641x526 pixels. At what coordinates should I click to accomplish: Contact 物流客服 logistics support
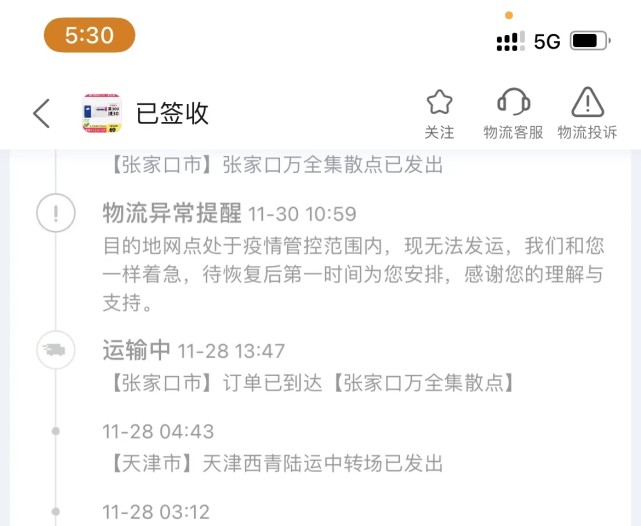click(x=513, y=113)
